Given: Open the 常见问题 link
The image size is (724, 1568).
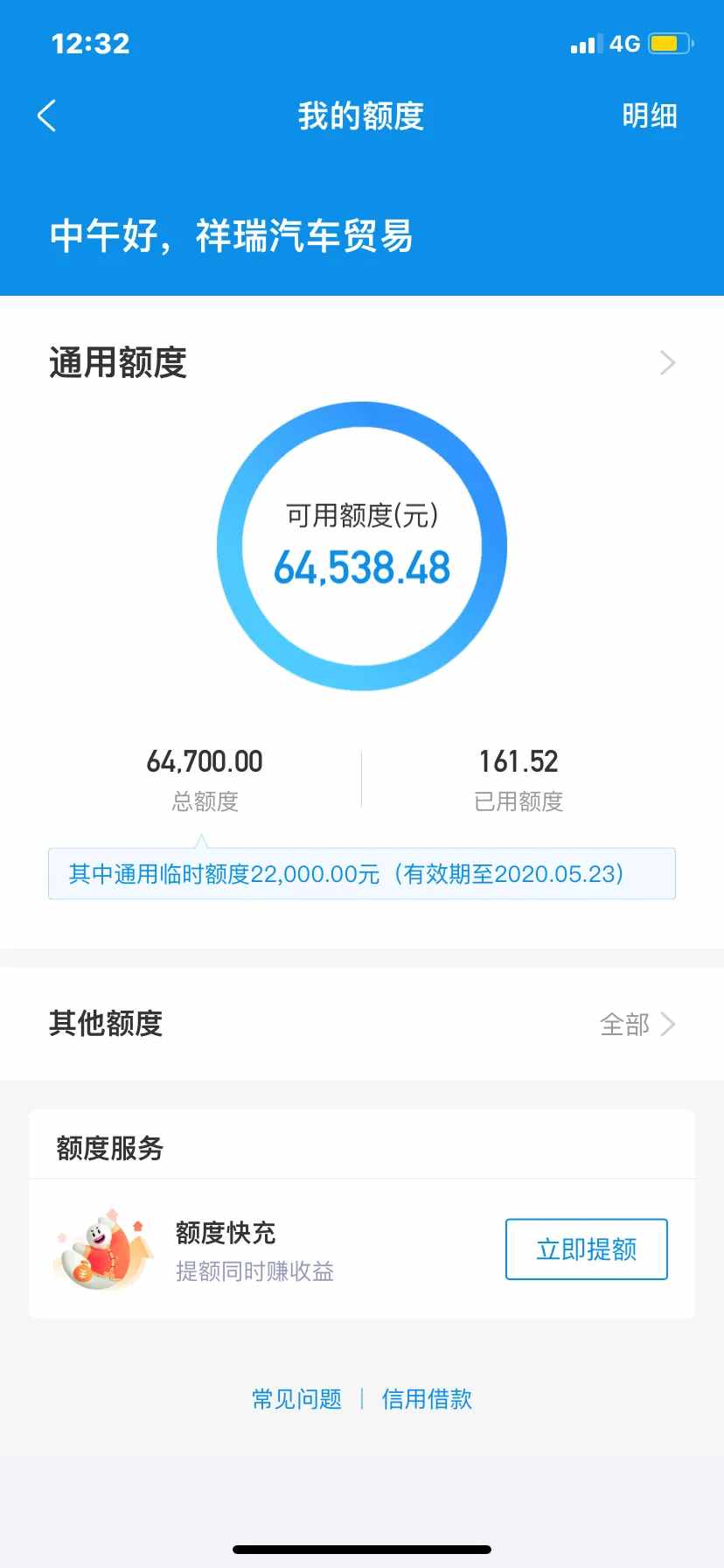Looking at the screenshot, I should tap(296, 1399).
